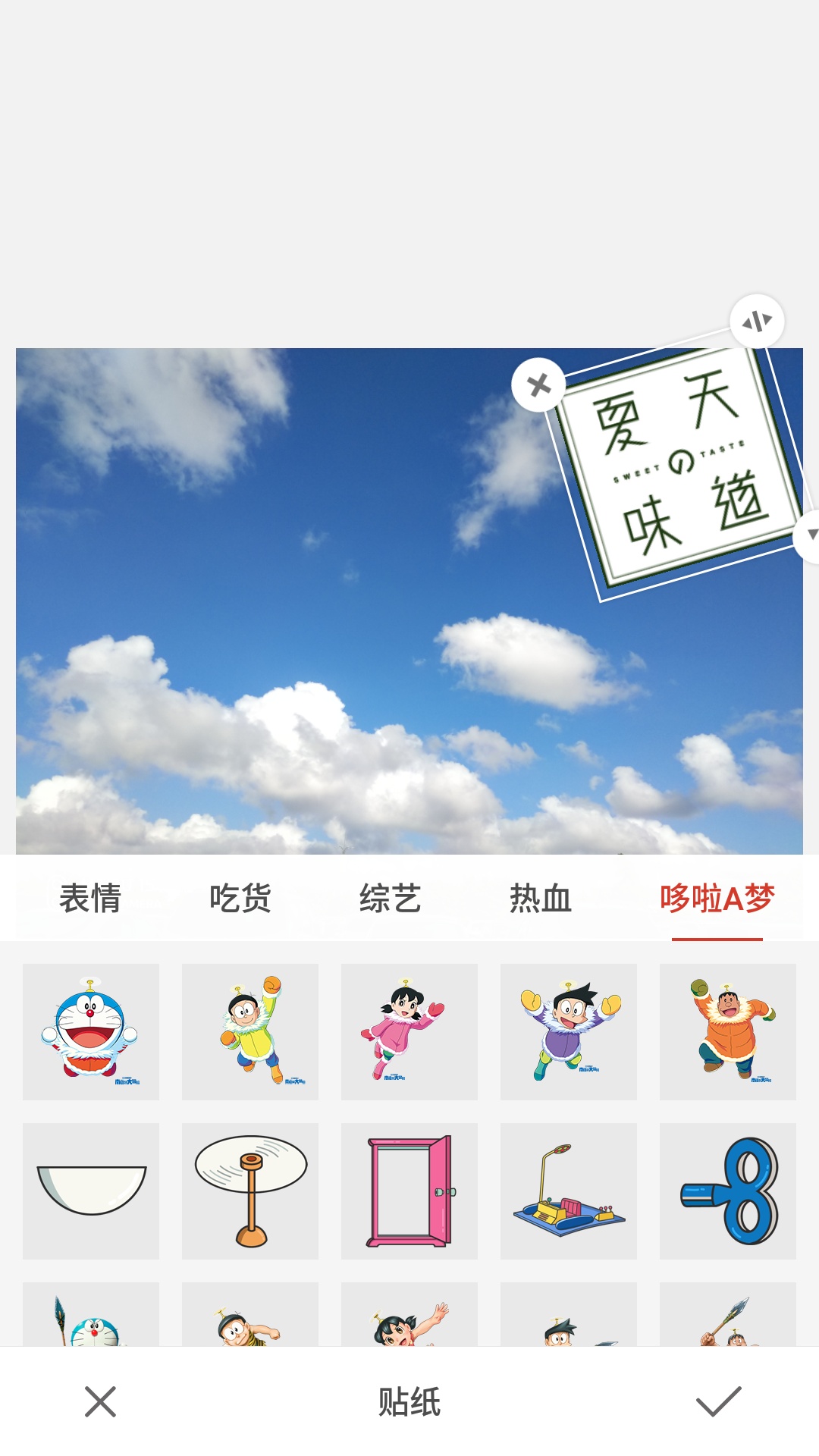The image size is (819, 1456).
Task: Select the white bowl sticker
Action: [x=91, y=1189]
